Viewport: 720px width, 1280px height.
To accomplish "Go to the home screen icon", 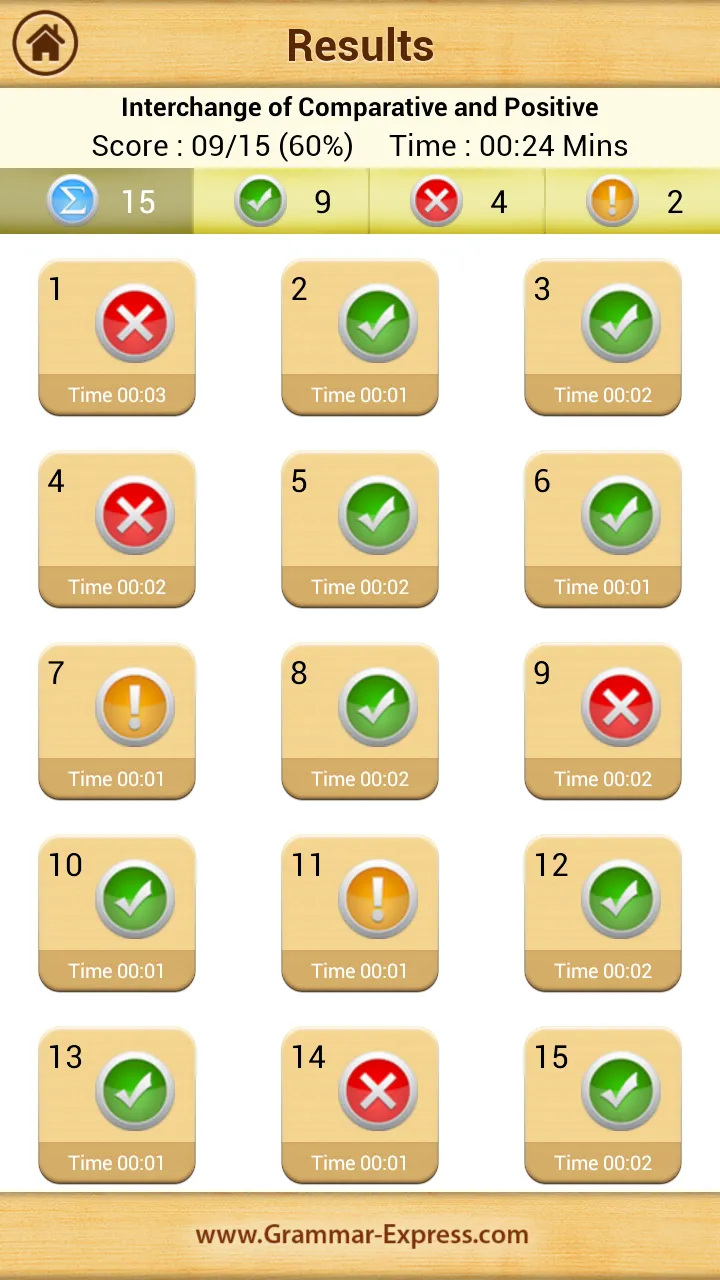I will [x=45, y=43].
